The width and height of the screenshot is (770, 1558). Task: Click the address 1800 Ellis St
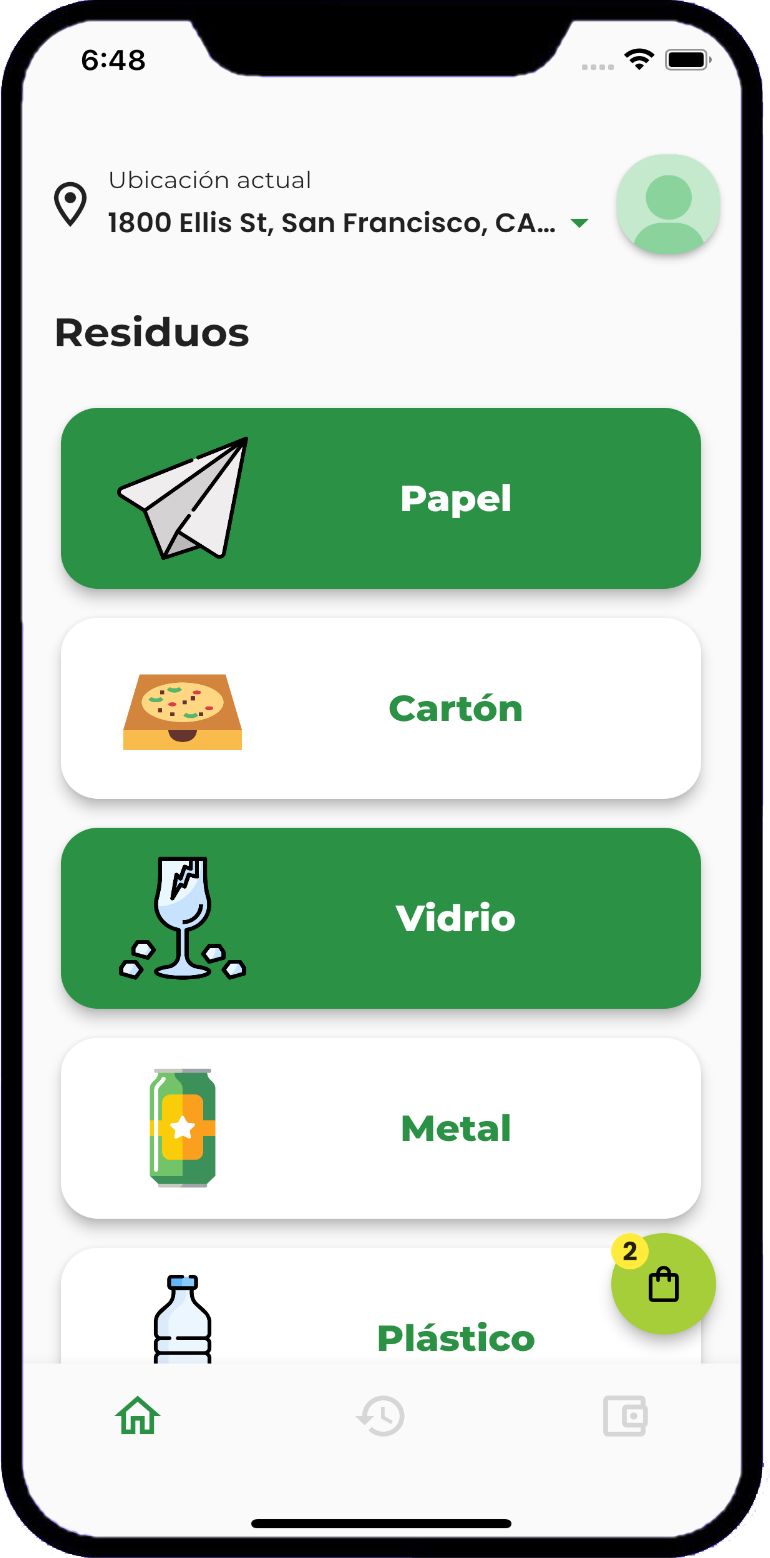coord(330,222)
